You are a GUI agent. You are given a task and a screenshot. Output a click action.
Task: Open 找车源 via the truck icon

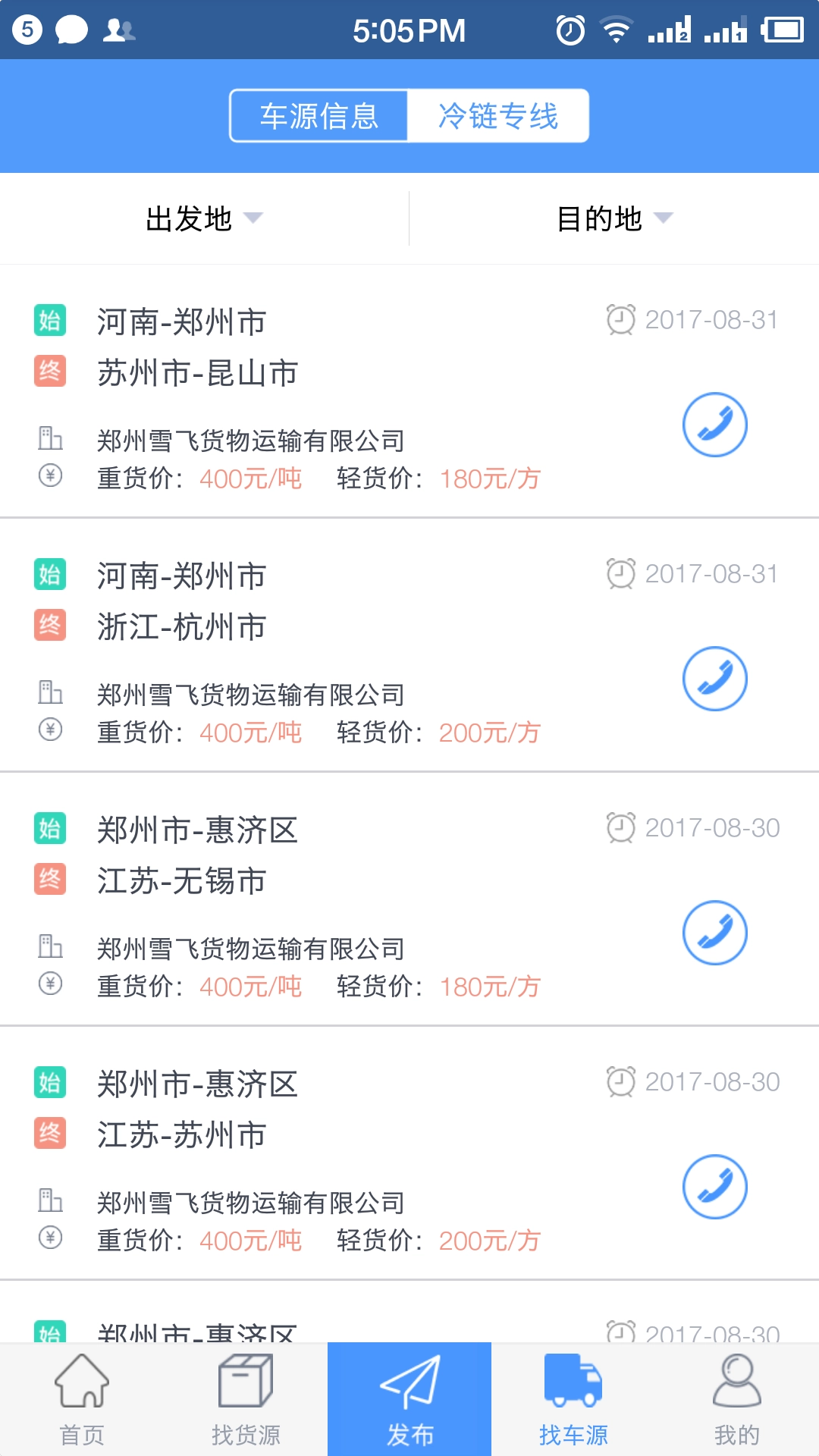(573, 1394)
